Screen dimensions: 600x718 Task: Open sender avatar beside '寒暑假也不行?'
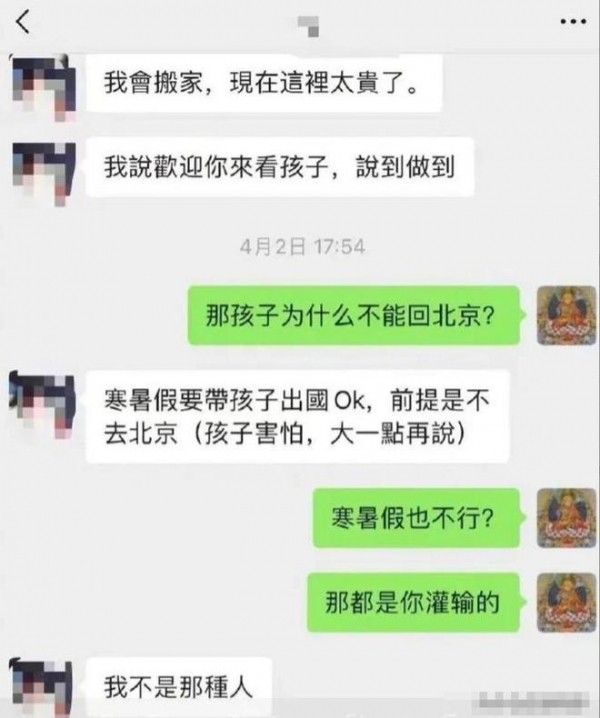(x=566, y=518)
